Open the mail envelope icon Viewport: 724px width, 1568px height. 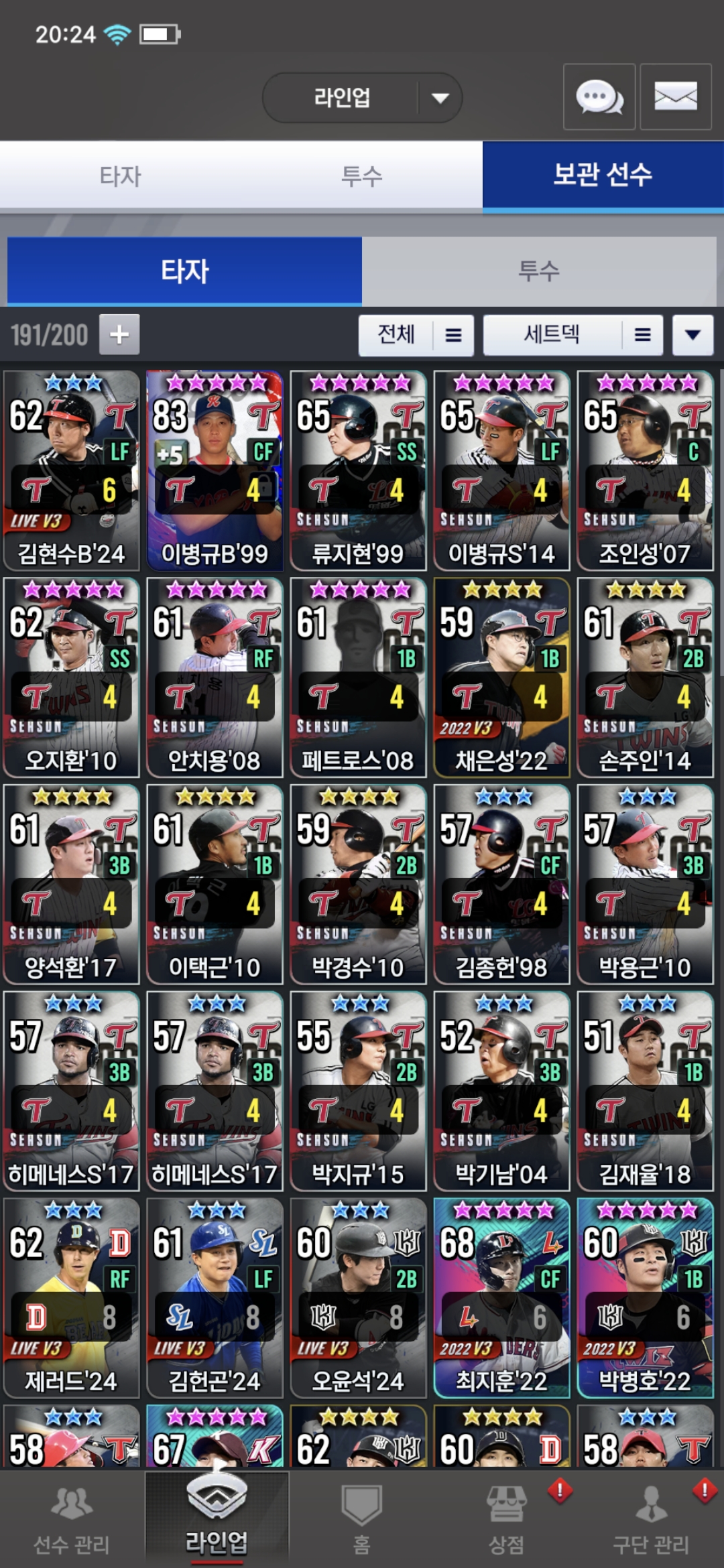point(676,96)
